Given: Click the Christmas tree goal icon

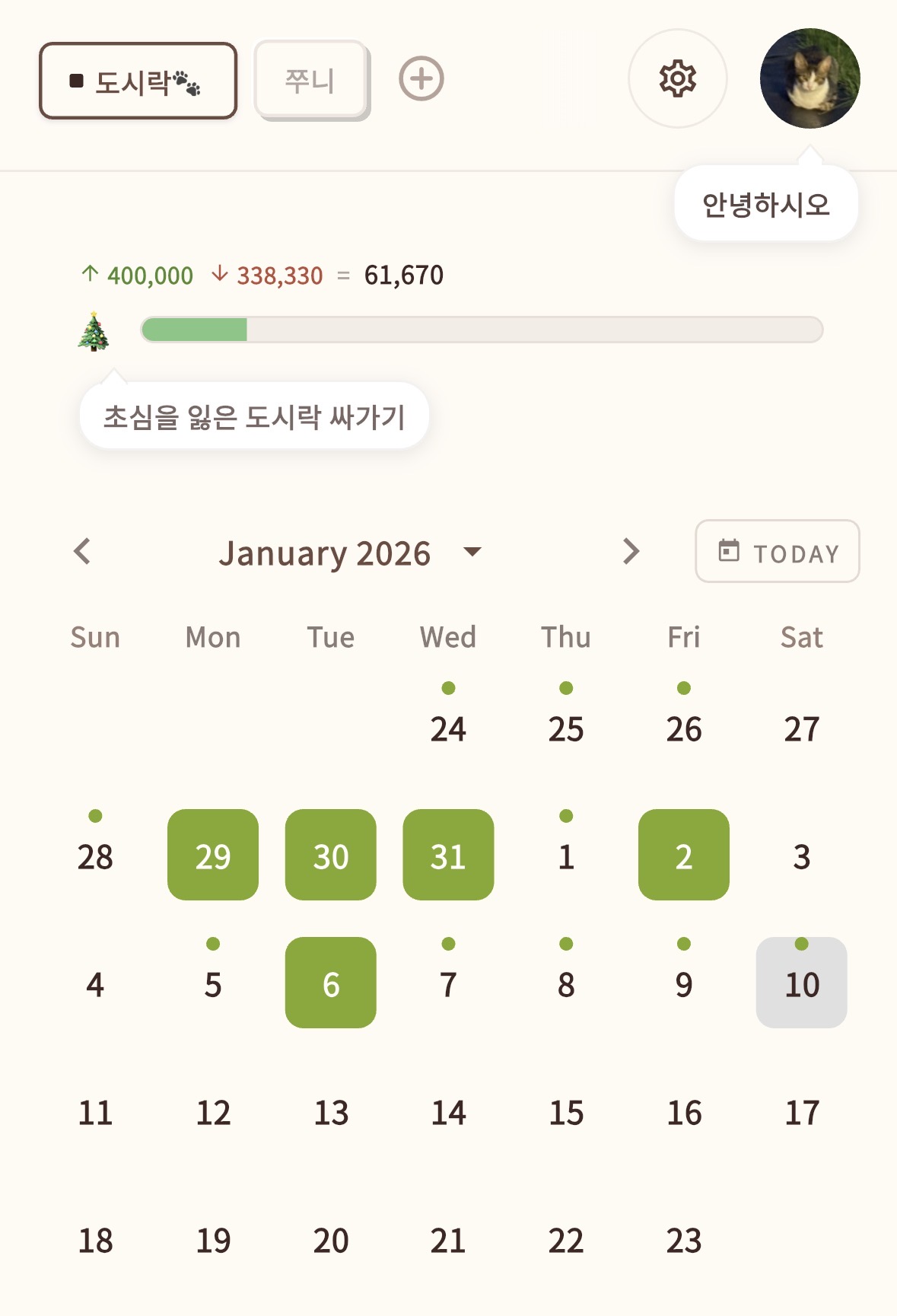Looking at the screenshot, I should click(x=94, y=330).
